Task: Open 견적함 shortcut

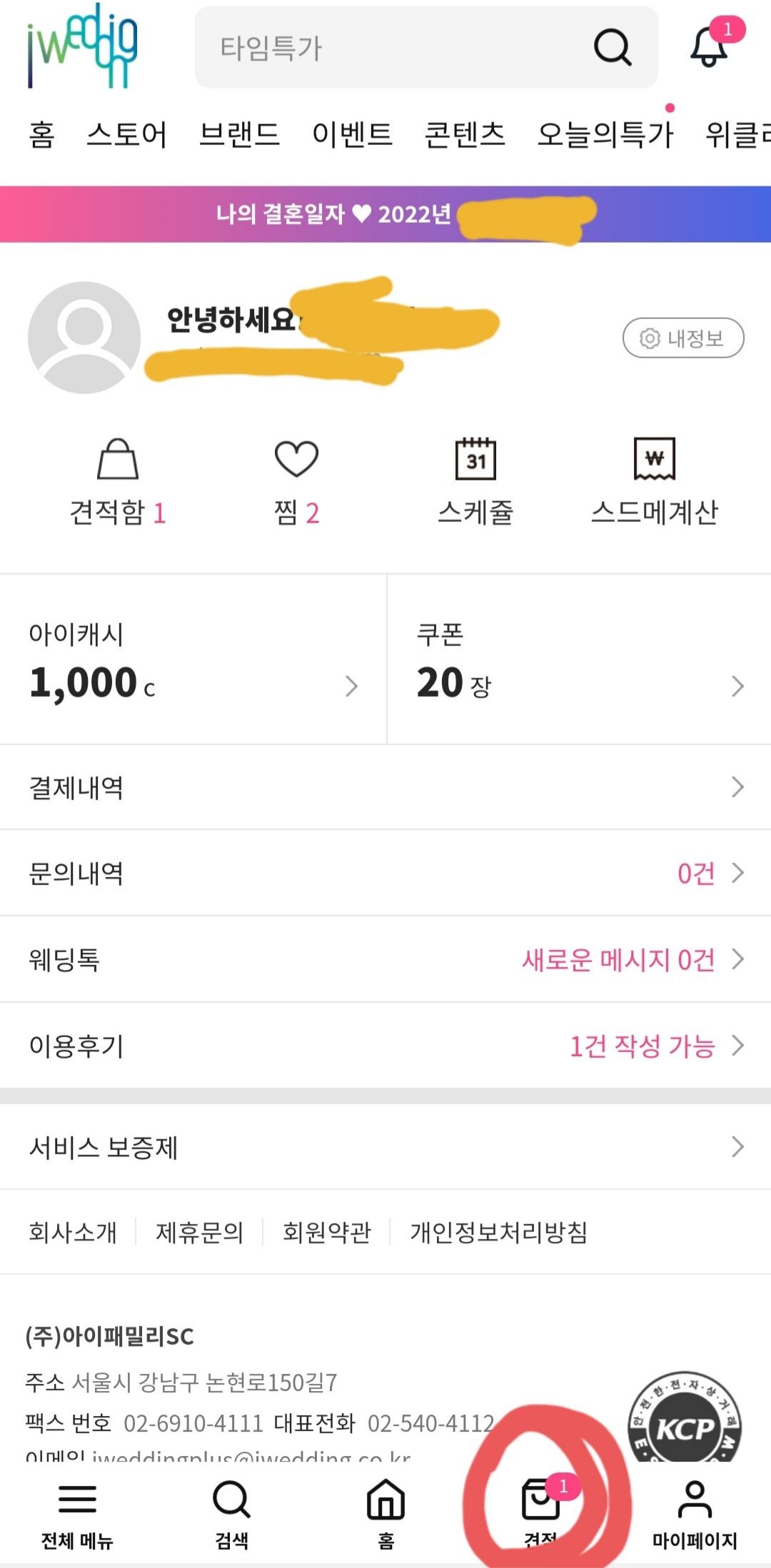Action: tap(118, 482)
